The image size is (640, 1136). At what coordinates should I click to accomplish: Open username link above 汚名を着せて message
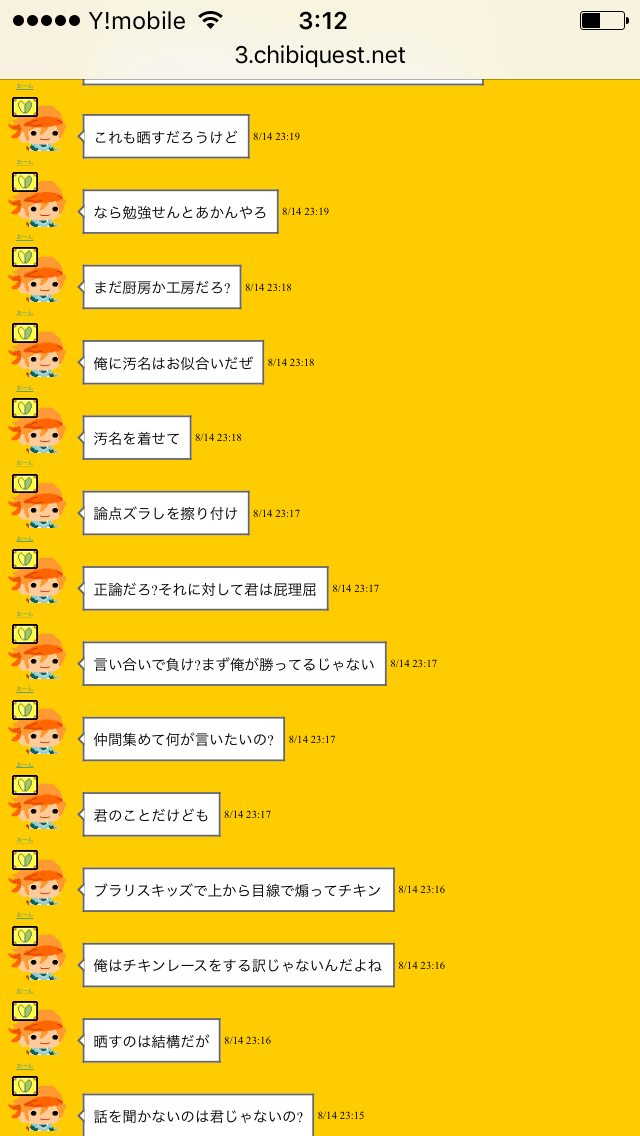(25, 387)
